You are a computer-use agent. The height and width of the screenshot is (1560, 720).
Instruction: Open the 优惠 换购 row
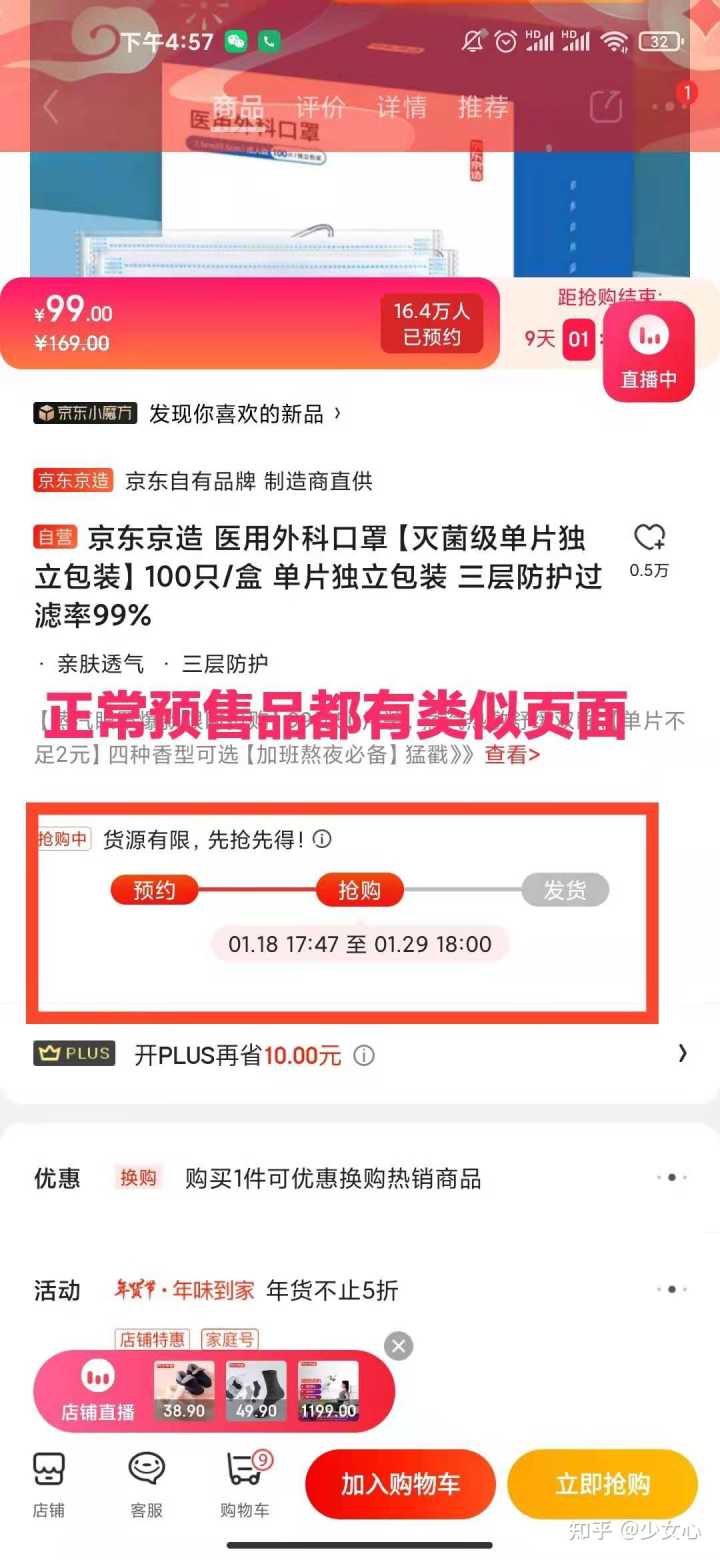tap(360, 1178)
